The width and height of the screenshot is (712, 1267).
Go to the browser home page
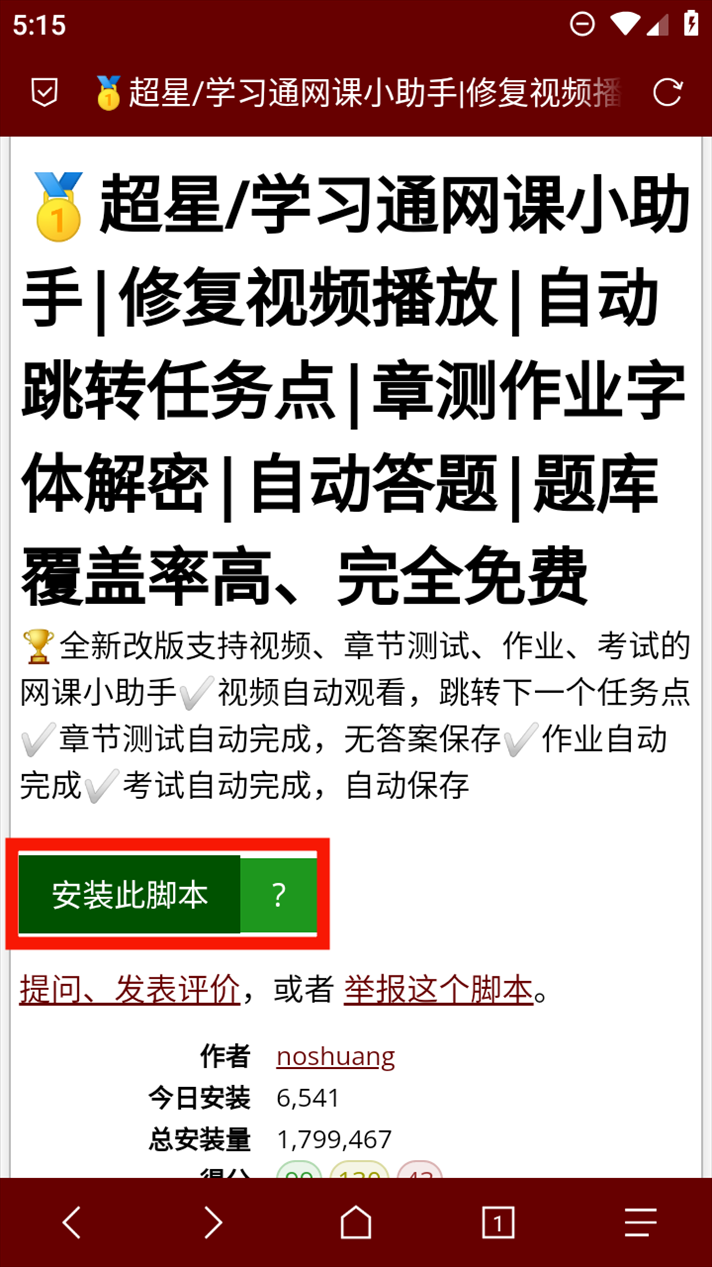(356, 1222)
